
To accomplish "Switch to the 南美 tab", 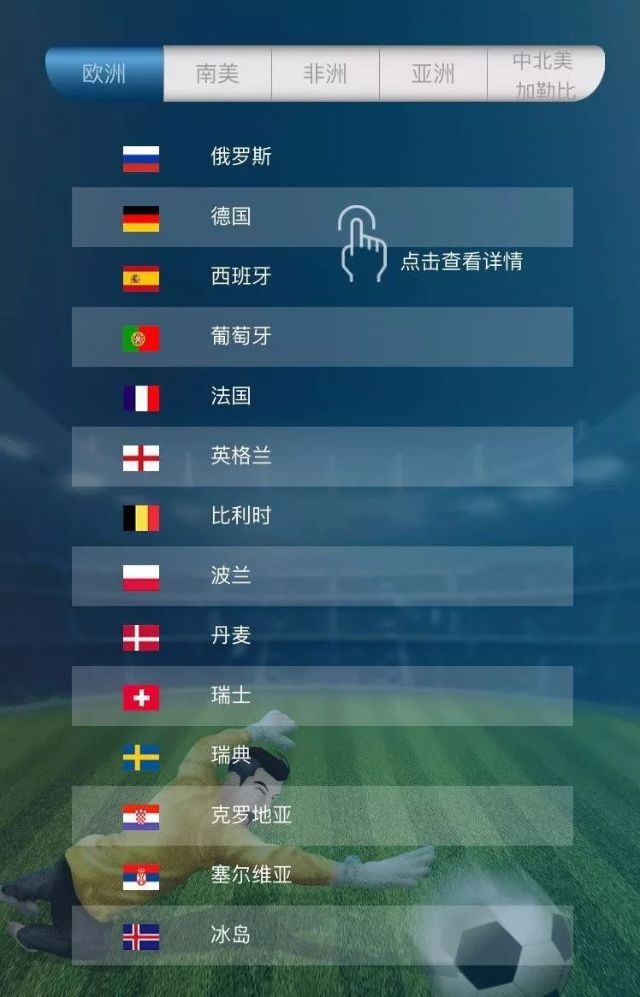I will point(217,74).
